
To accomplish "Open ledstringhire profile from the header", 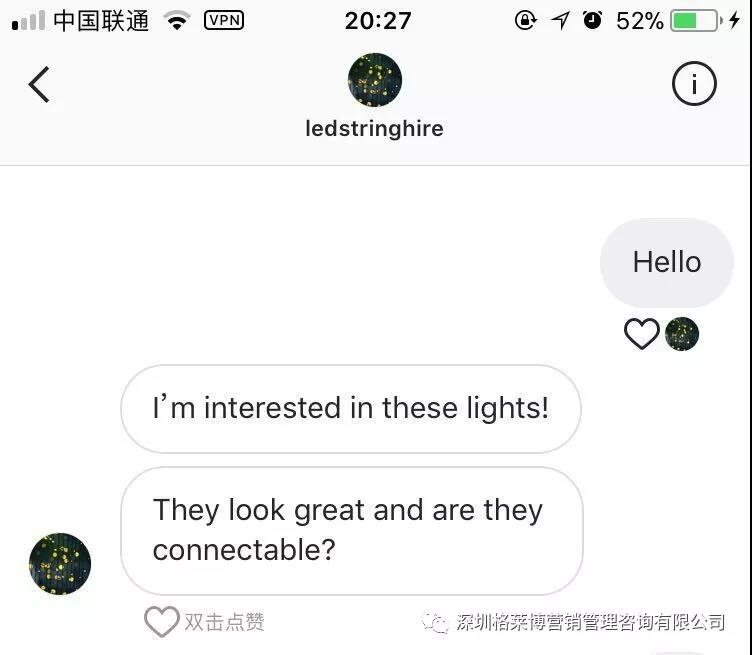I will pyautogui.click(x=374, y=82).
